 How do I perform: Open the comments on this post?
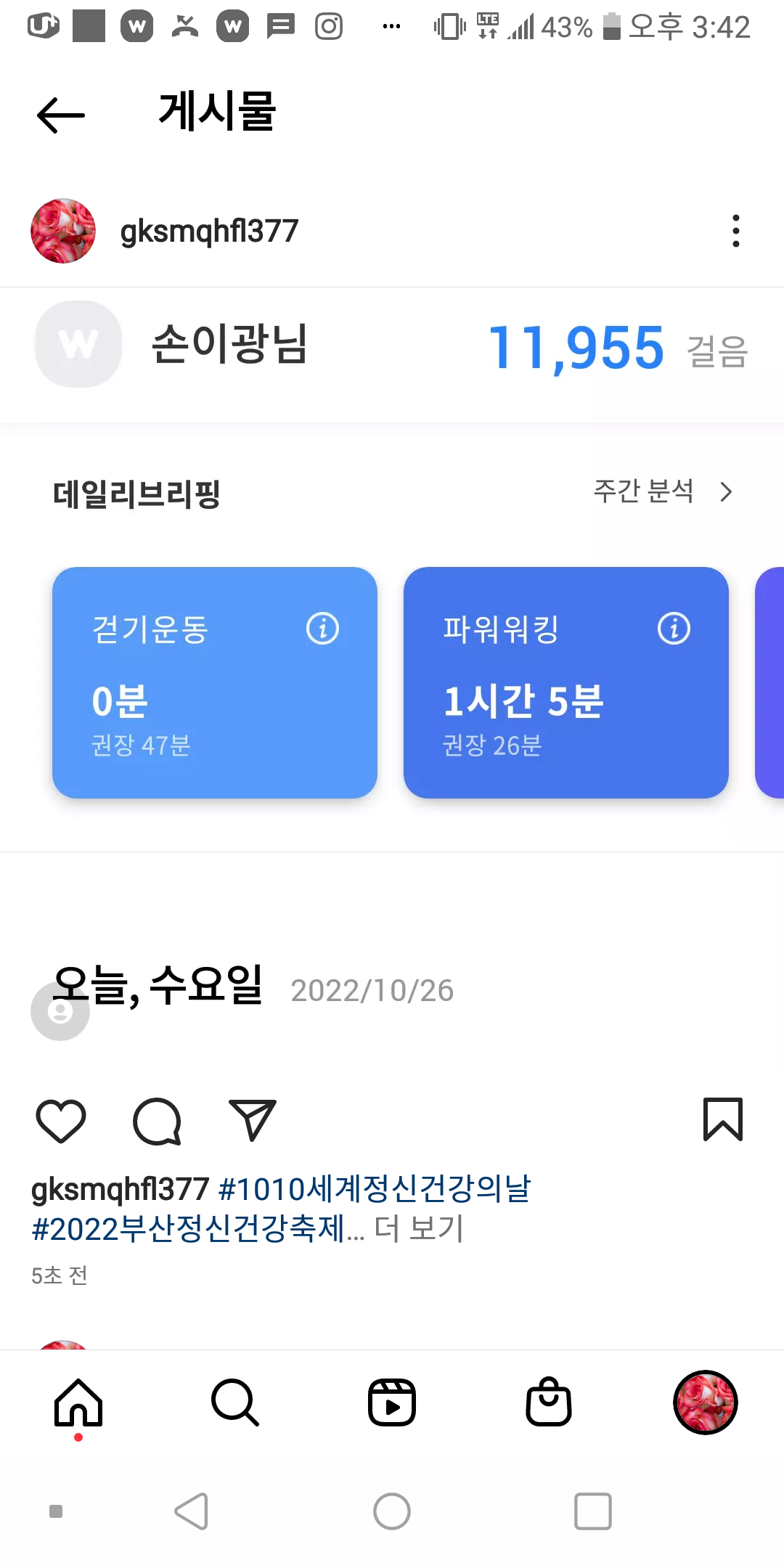[x=157, y=1120]
